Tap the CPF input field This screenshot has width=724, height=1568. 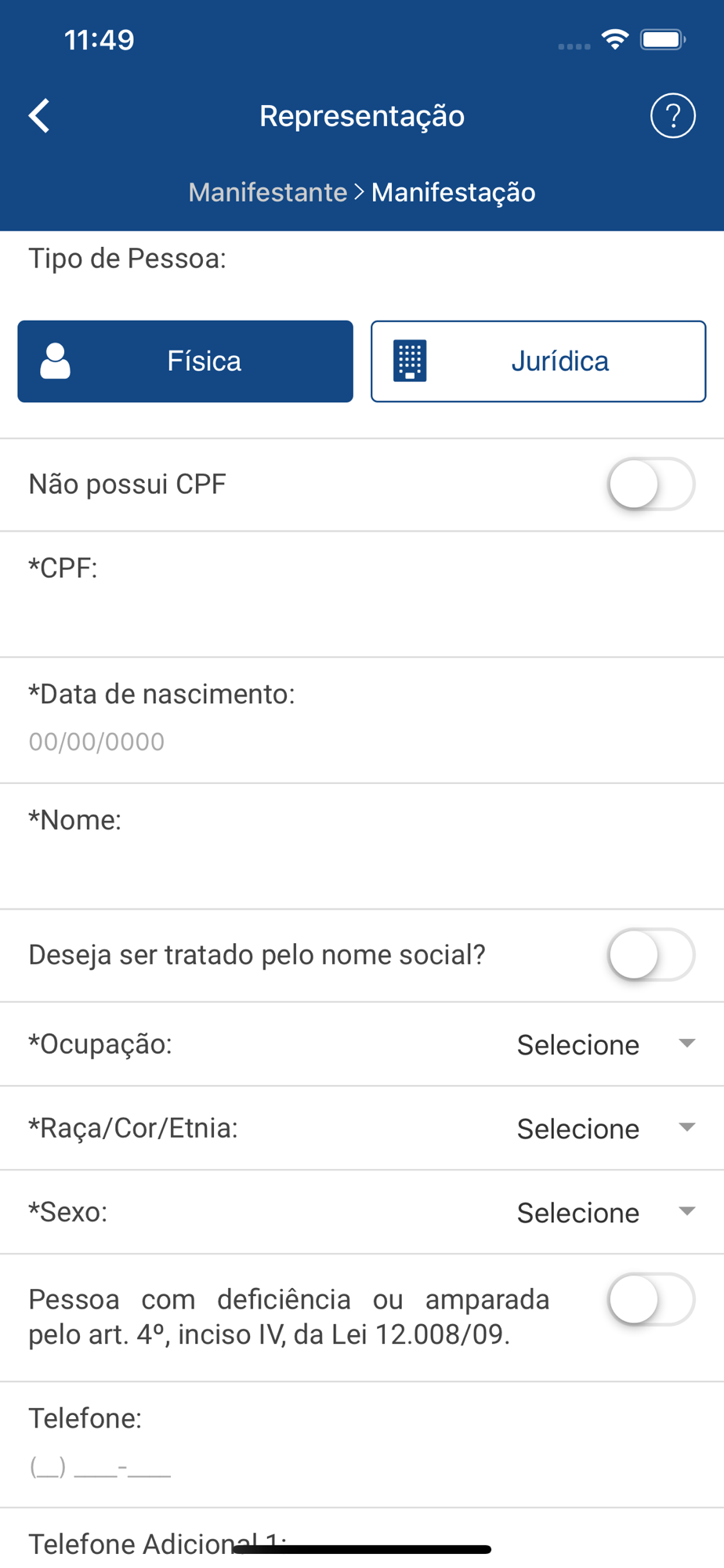coord(362,615)
